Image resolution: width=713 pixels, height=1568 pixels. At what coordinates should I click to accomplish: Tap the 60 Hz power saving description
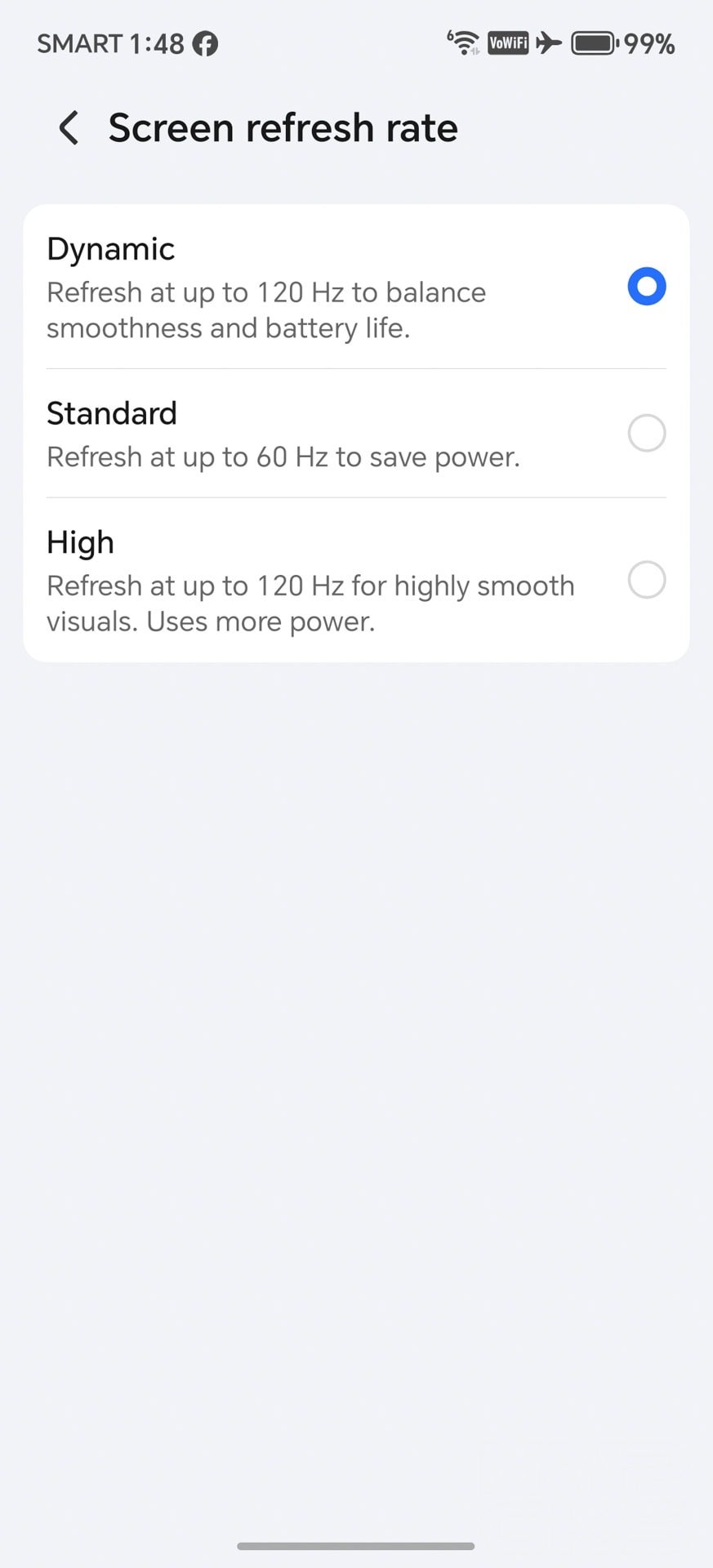(x=283, y=457)
